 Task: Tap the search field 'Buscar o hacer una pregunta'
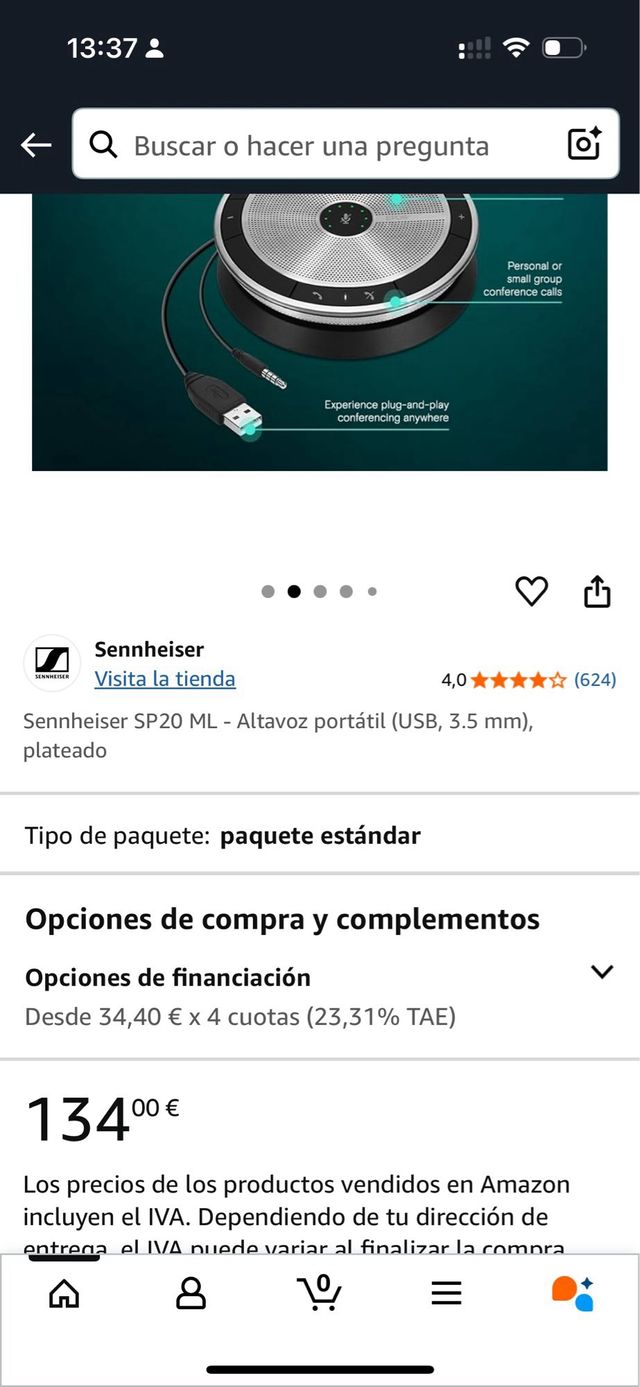[x=310, y=146]
